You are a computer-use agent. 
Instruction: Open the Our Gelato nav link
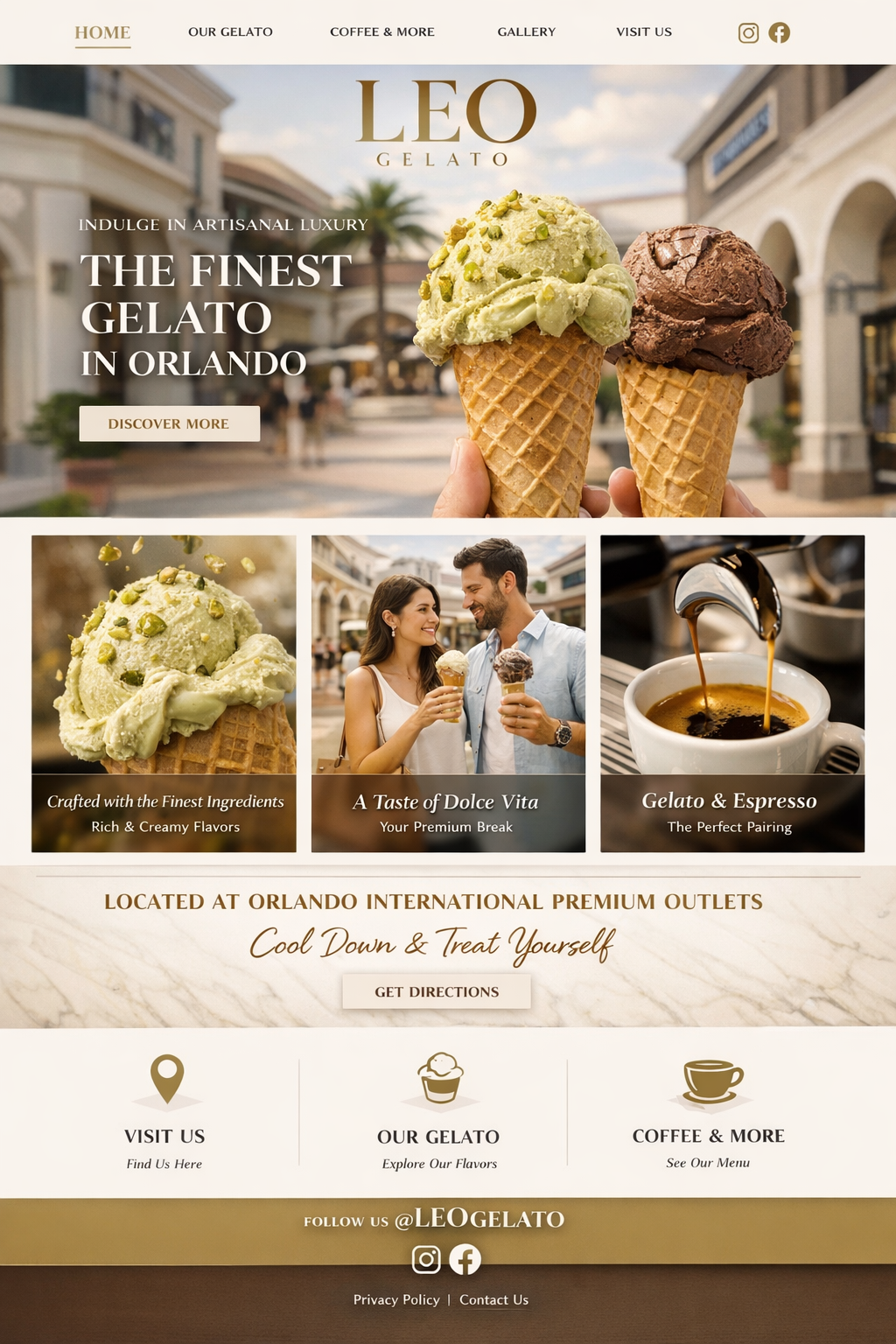(x=230, y=31)
